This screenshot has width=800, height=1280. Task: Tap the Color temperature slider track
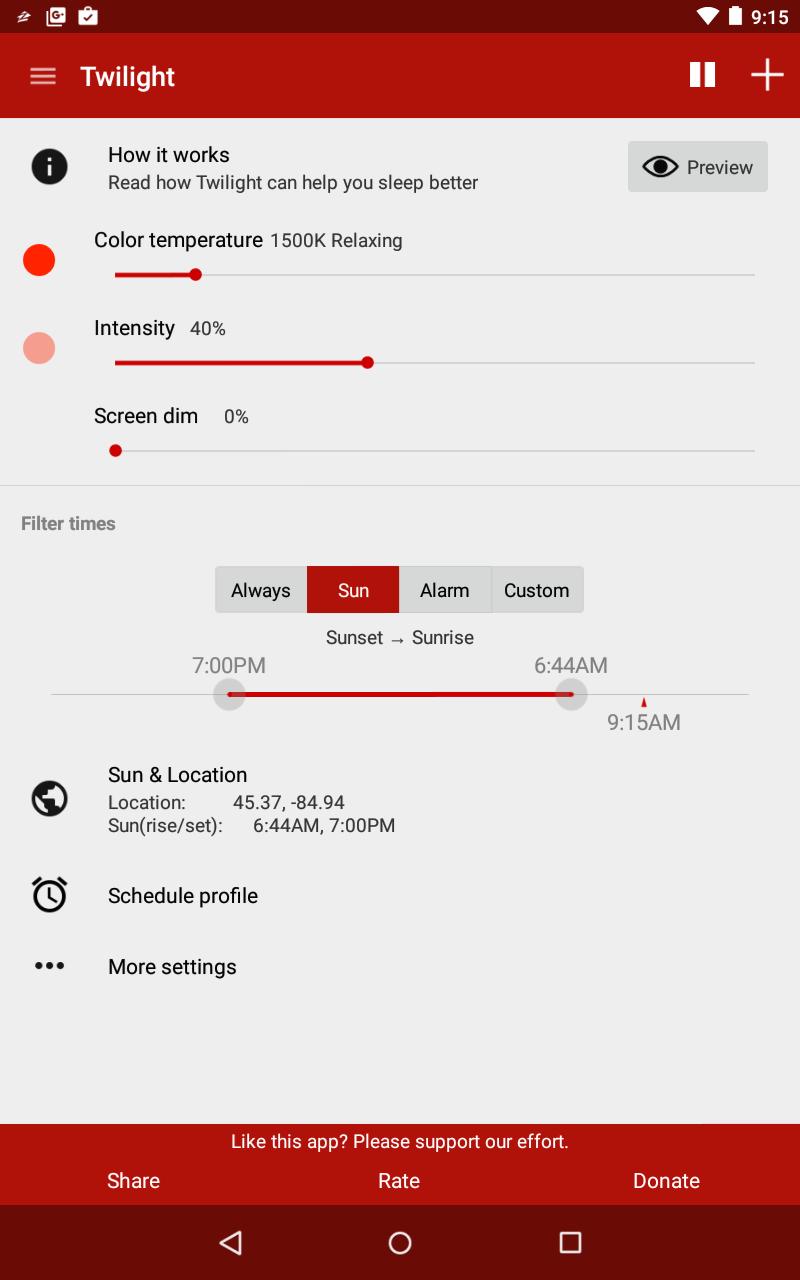click(434, 275)
